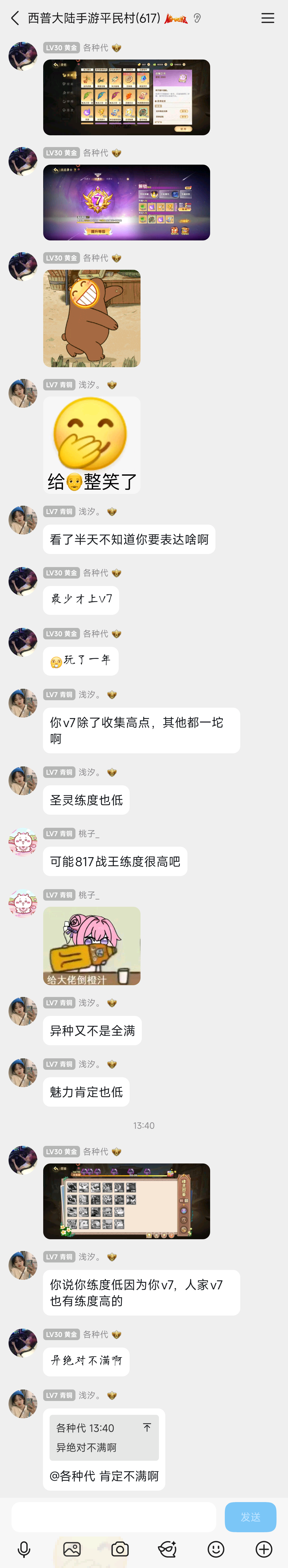Open the mask effects icon

click(x=167, y=1549)
